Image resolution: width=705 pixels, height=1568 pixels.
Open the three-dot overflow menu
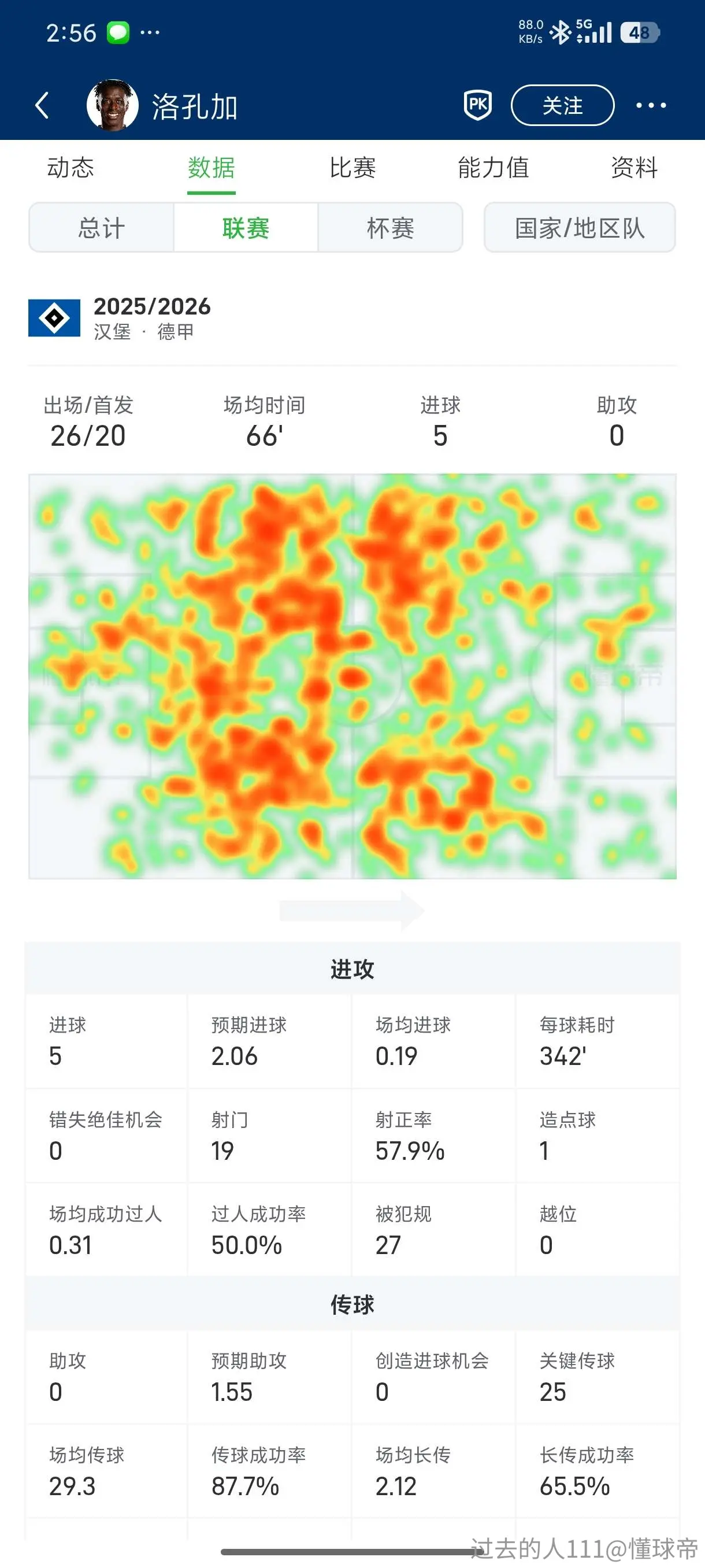point(651,105)
